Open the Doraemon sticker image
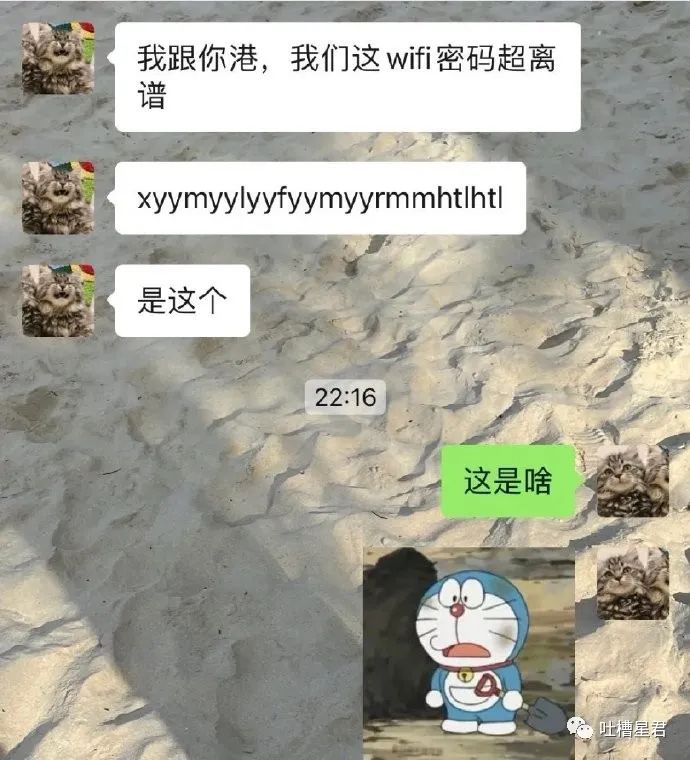Viewport: 690px width, 760px height. click(468, 640)
